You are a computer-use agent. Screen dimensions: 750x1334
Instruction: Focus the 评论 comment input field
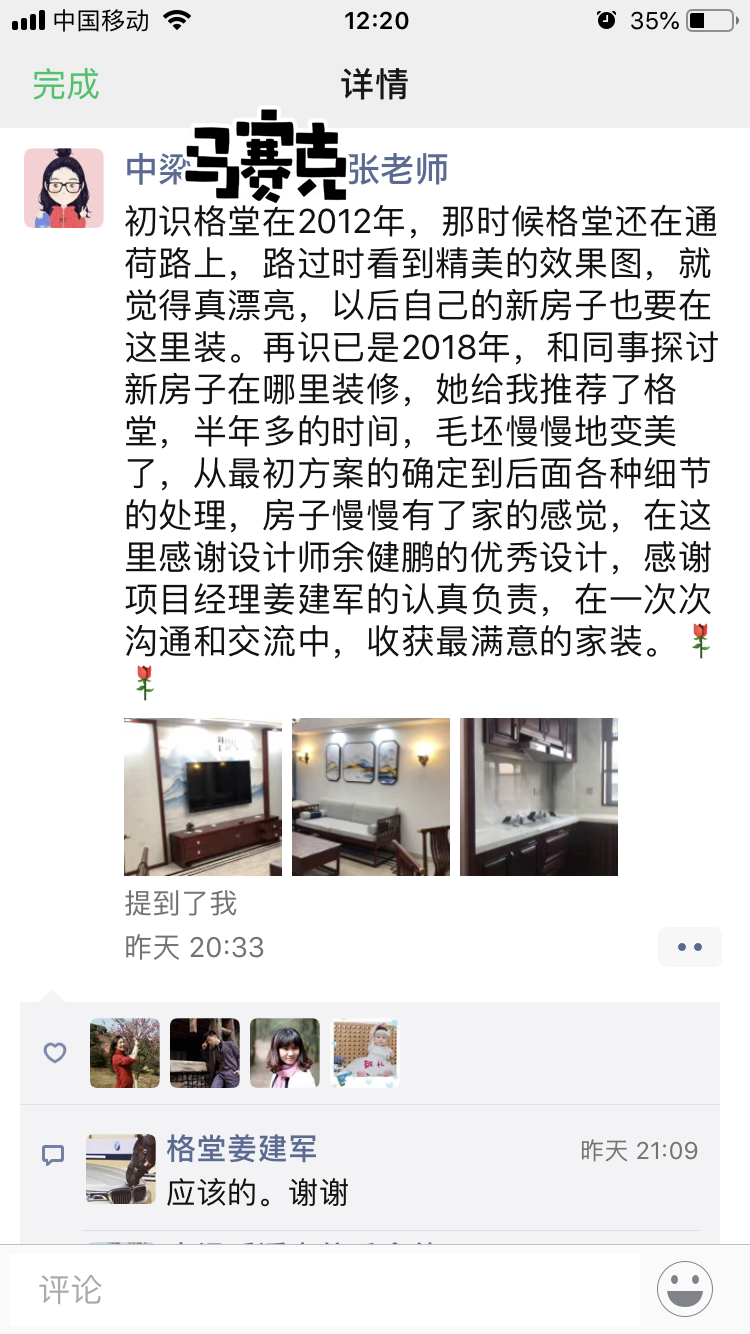click(325, 1290)
